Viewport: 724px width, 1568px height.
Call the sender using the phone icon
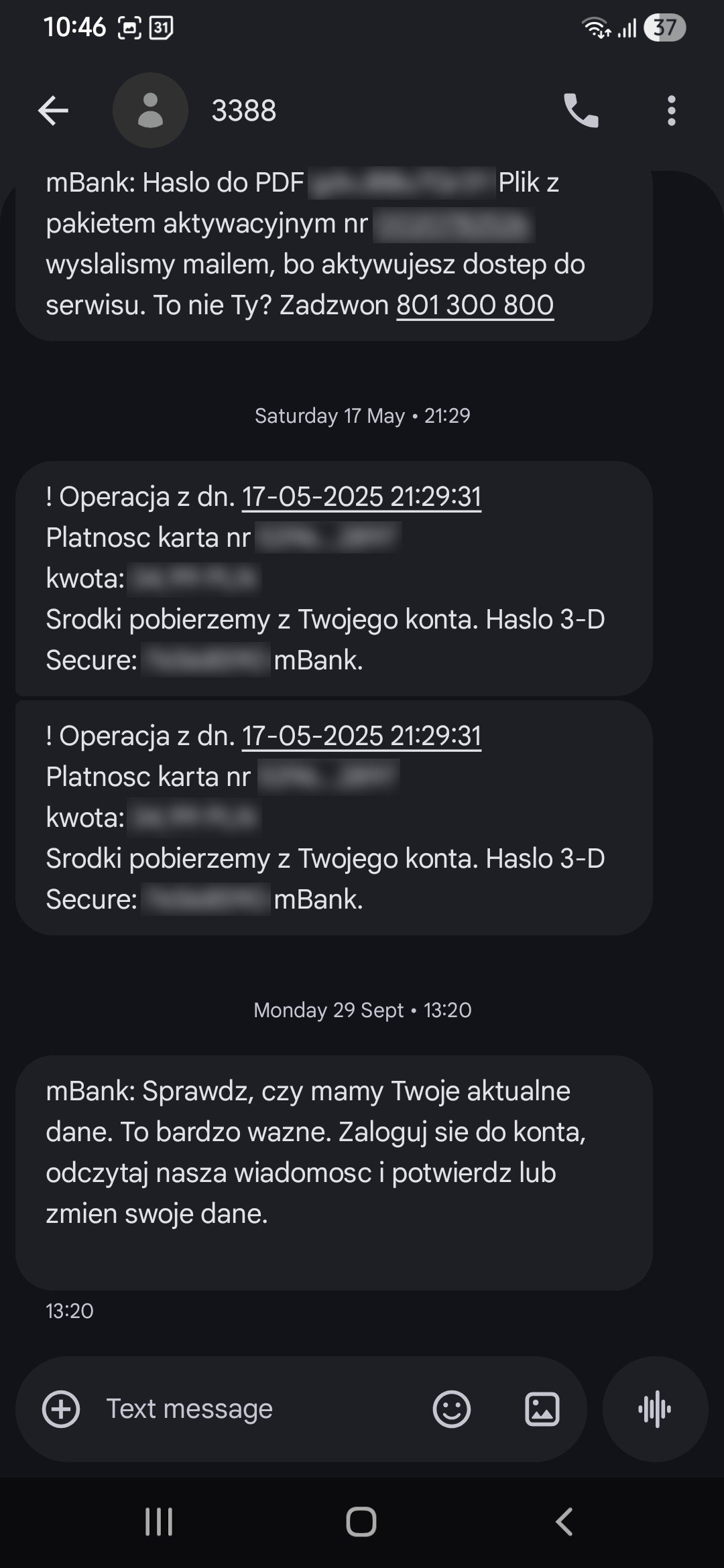pos(581,111)
